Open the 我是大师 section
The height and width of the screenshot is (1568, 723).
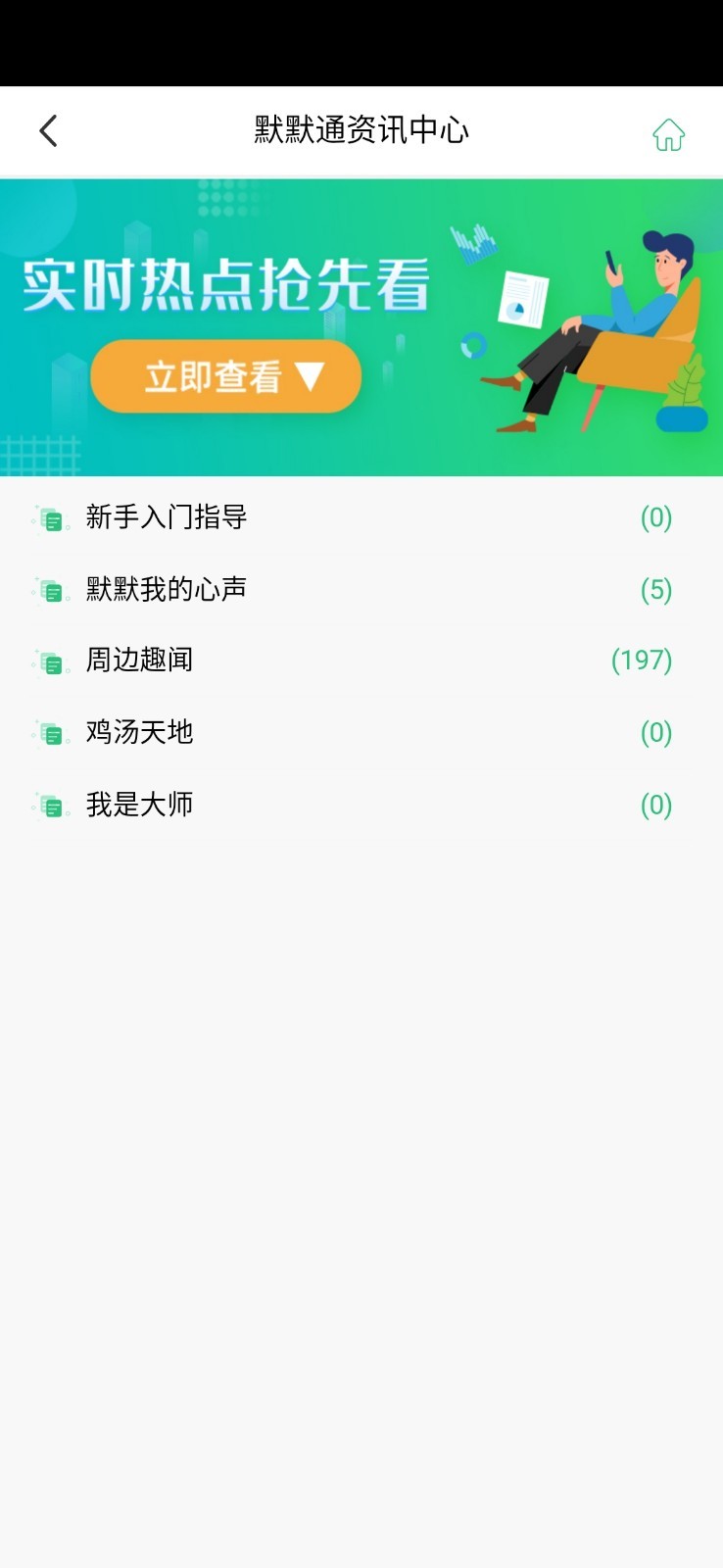137,804
